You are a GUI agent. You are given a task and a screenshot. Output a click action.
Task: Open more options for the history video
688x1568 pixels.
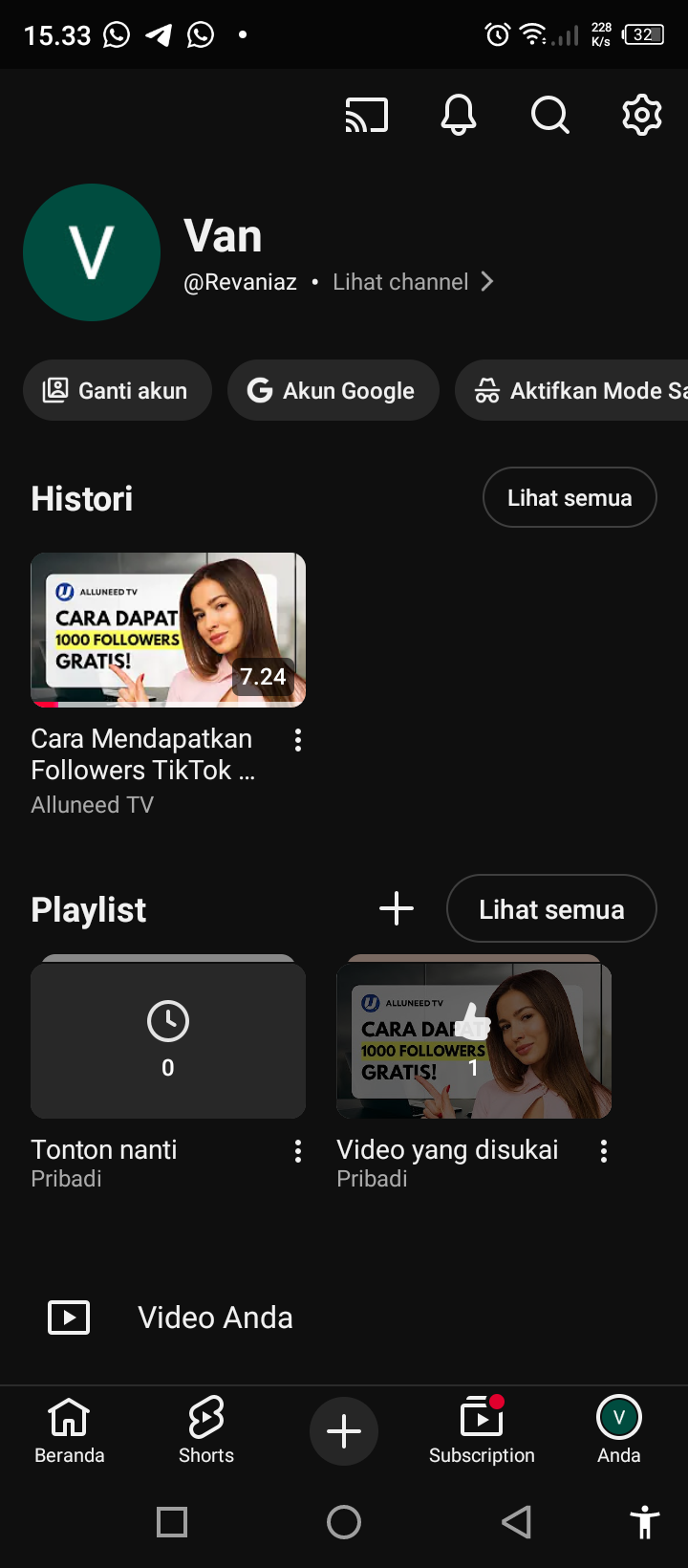(298, 740)
